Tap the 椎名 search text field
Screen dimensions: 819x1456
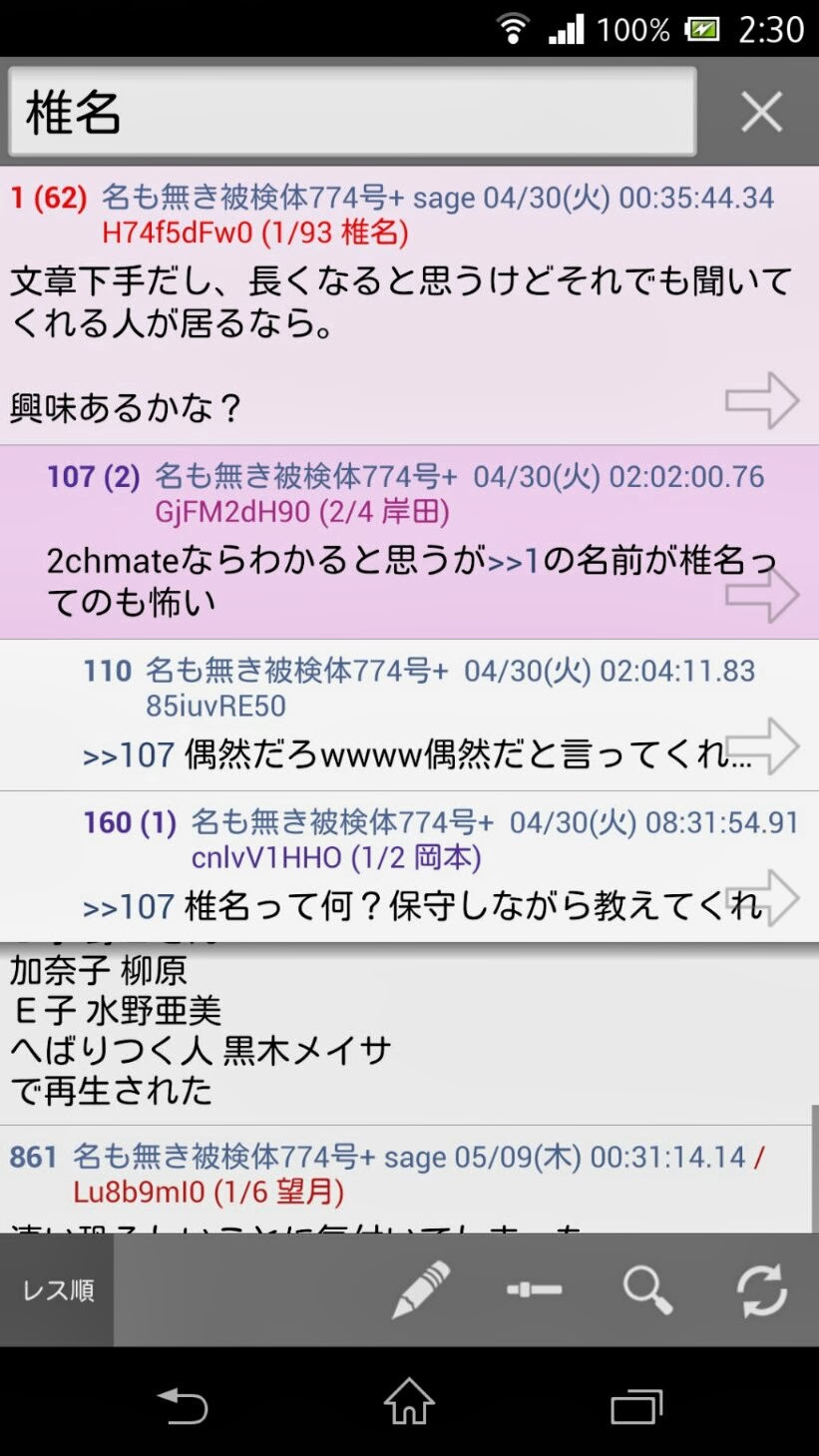click(x=352, y=112)
